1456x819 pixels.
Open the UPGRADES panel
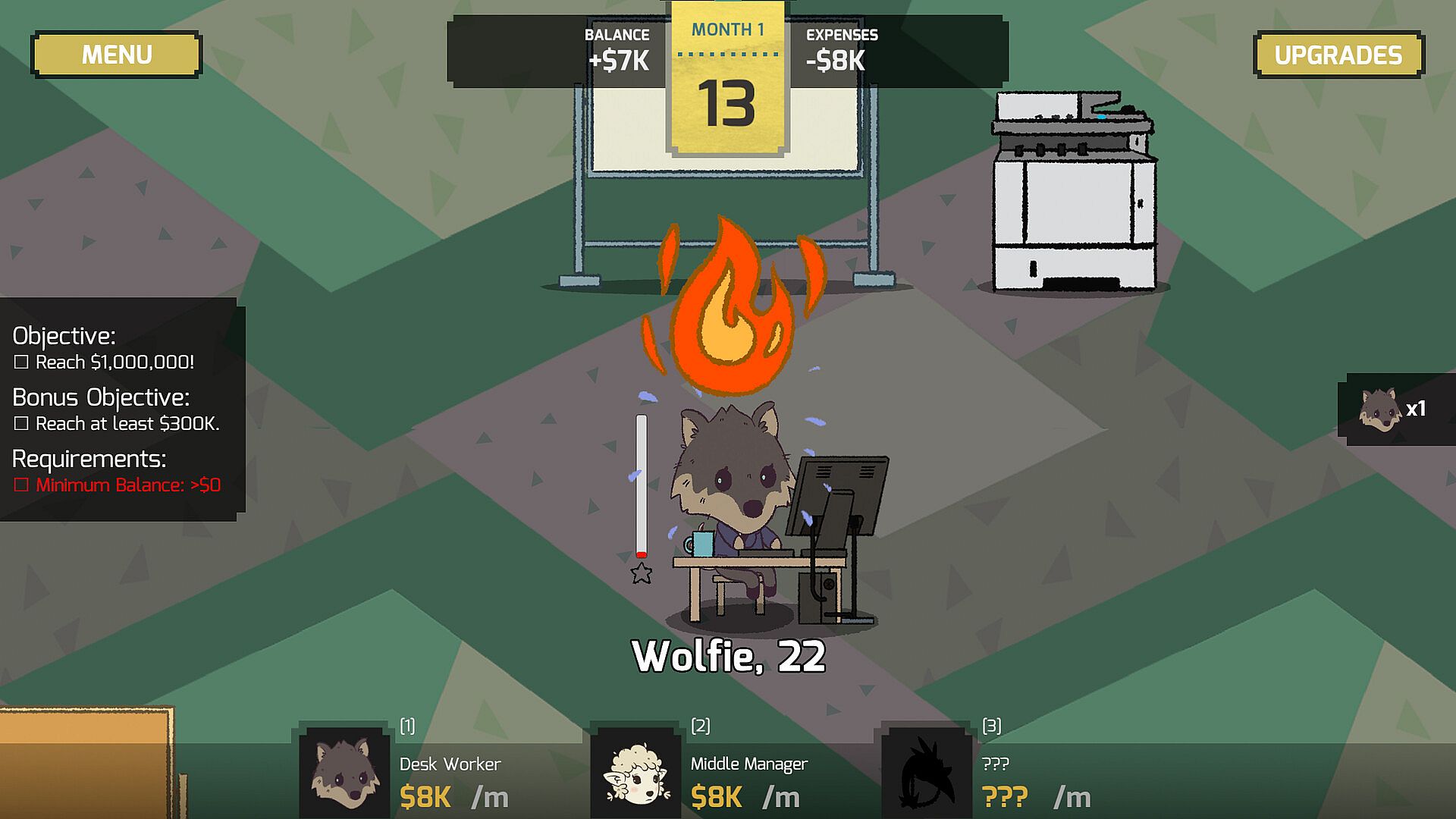1338,55
